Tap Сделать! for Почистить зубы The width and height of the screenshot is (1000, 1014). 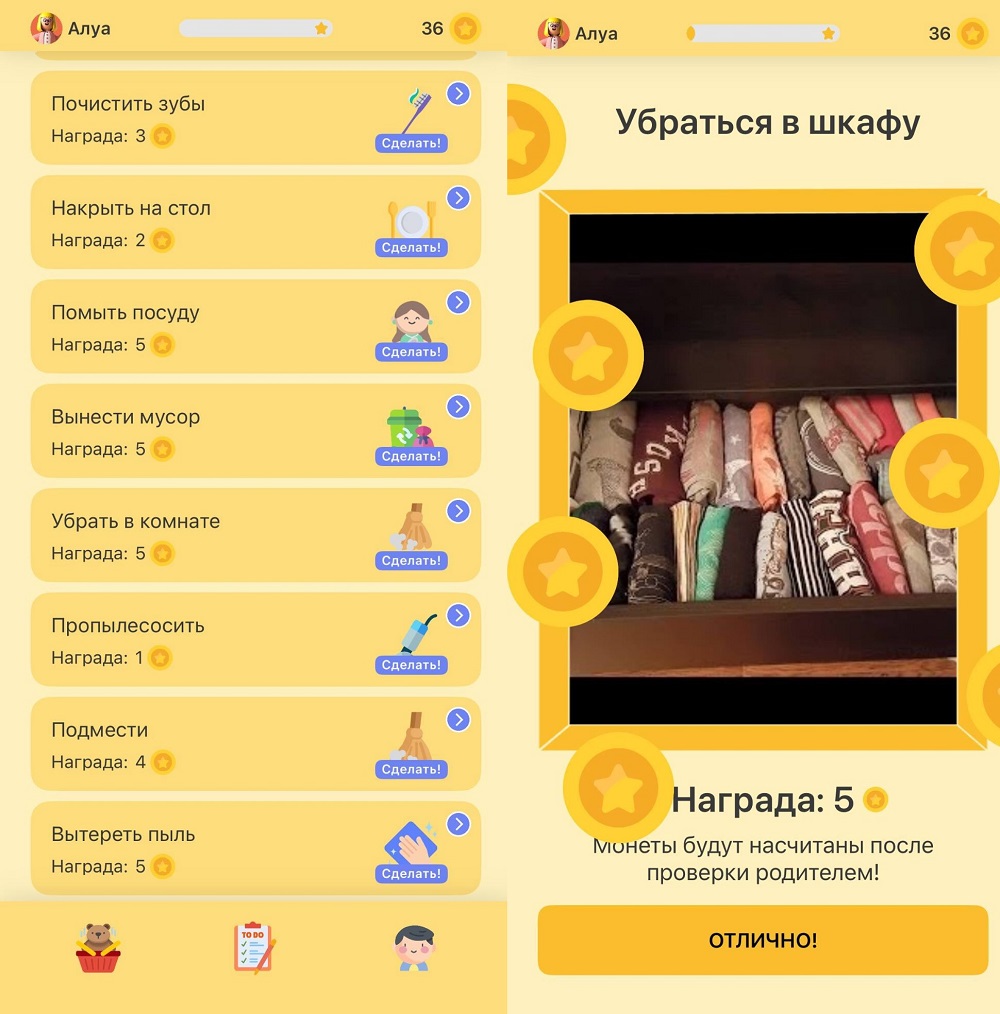click(411, 143)
